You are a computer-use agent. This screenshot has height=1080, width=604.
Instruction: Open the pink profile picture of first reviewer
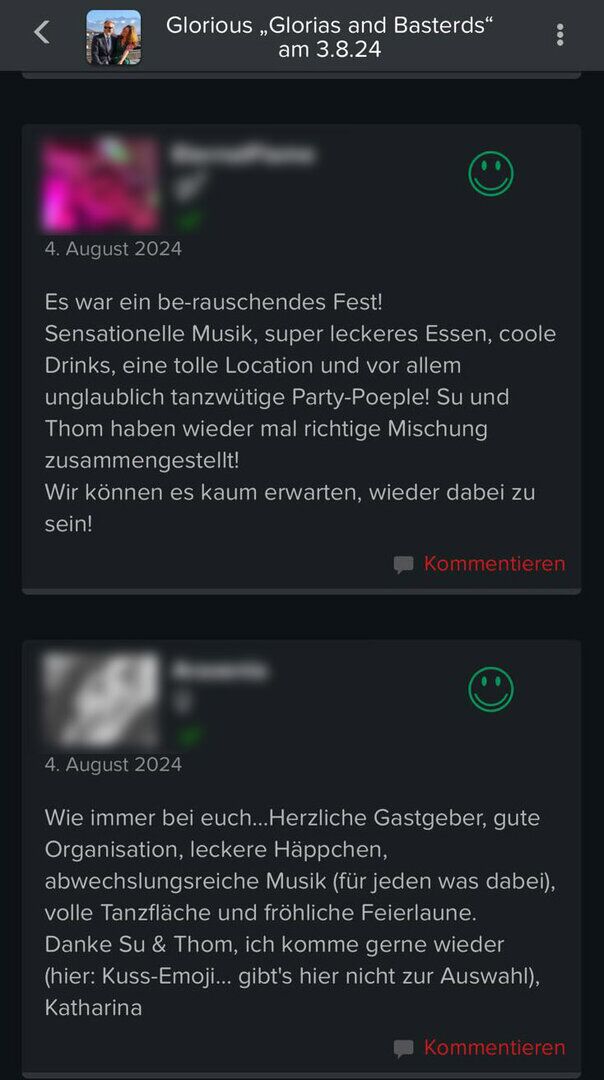coord(101,186)
